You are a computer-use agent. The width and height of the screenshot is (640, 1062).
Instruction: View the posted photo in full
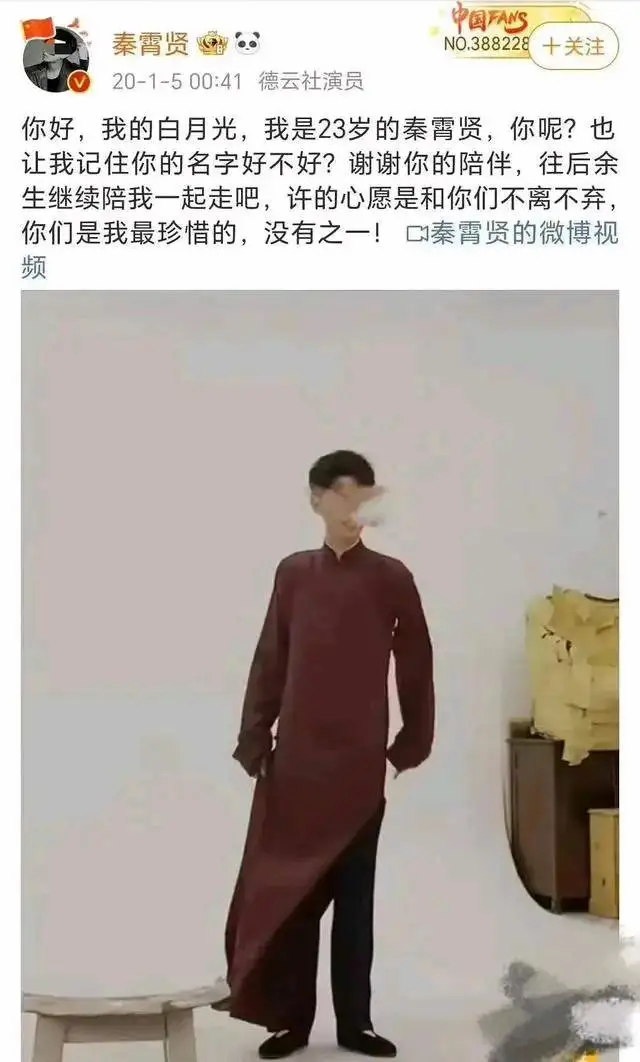[320, 675]
